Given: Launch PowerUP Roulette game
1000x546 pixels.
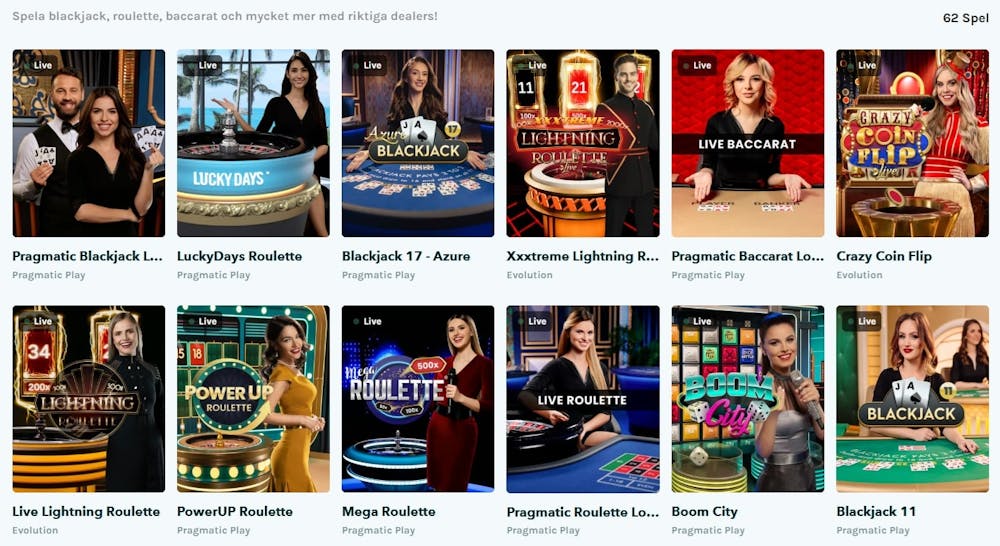Looking at the screenshot, I should click(253, 399).
